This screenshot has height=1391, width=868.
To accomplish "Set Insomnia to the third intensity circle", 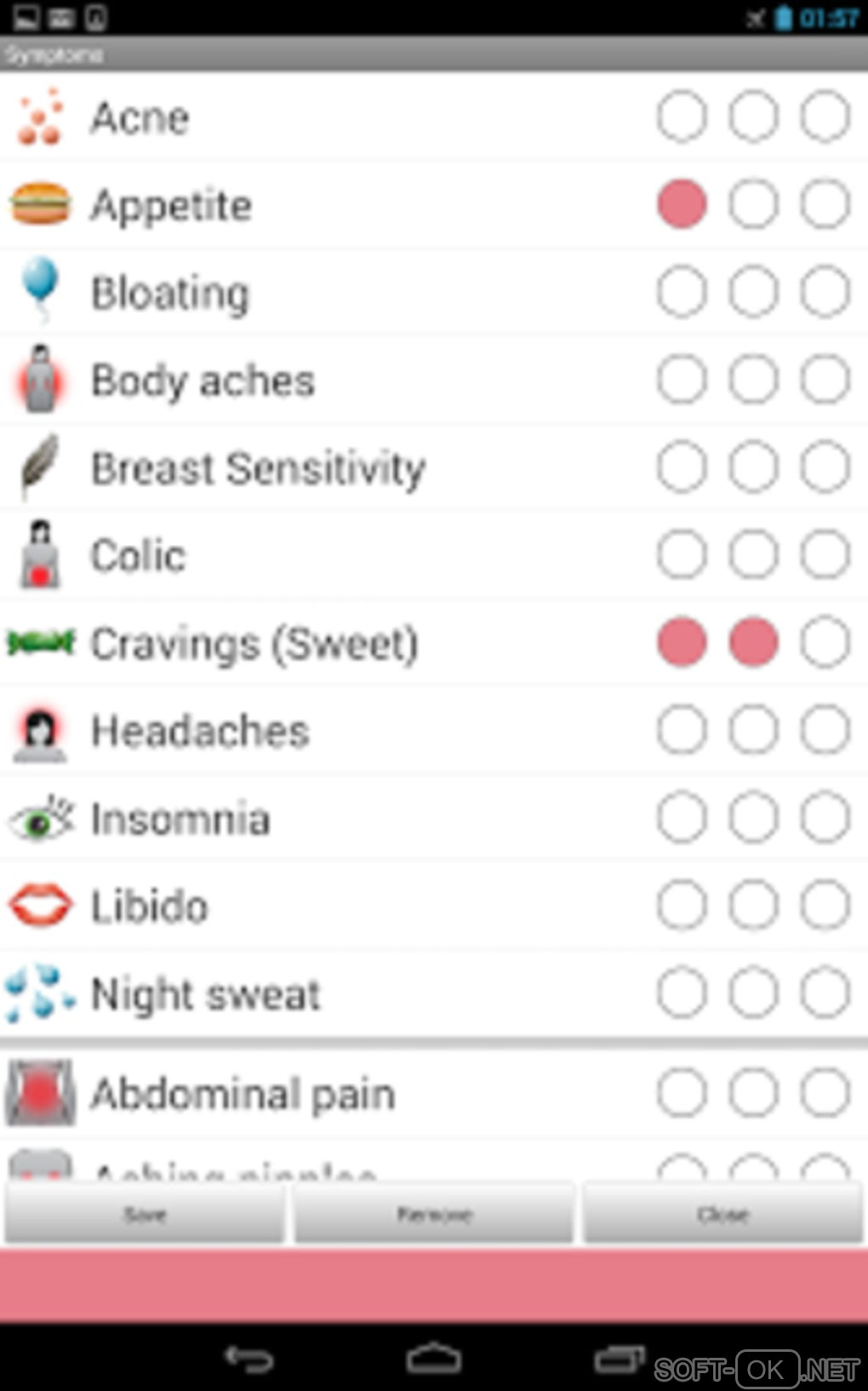I will tap(825, 818).
